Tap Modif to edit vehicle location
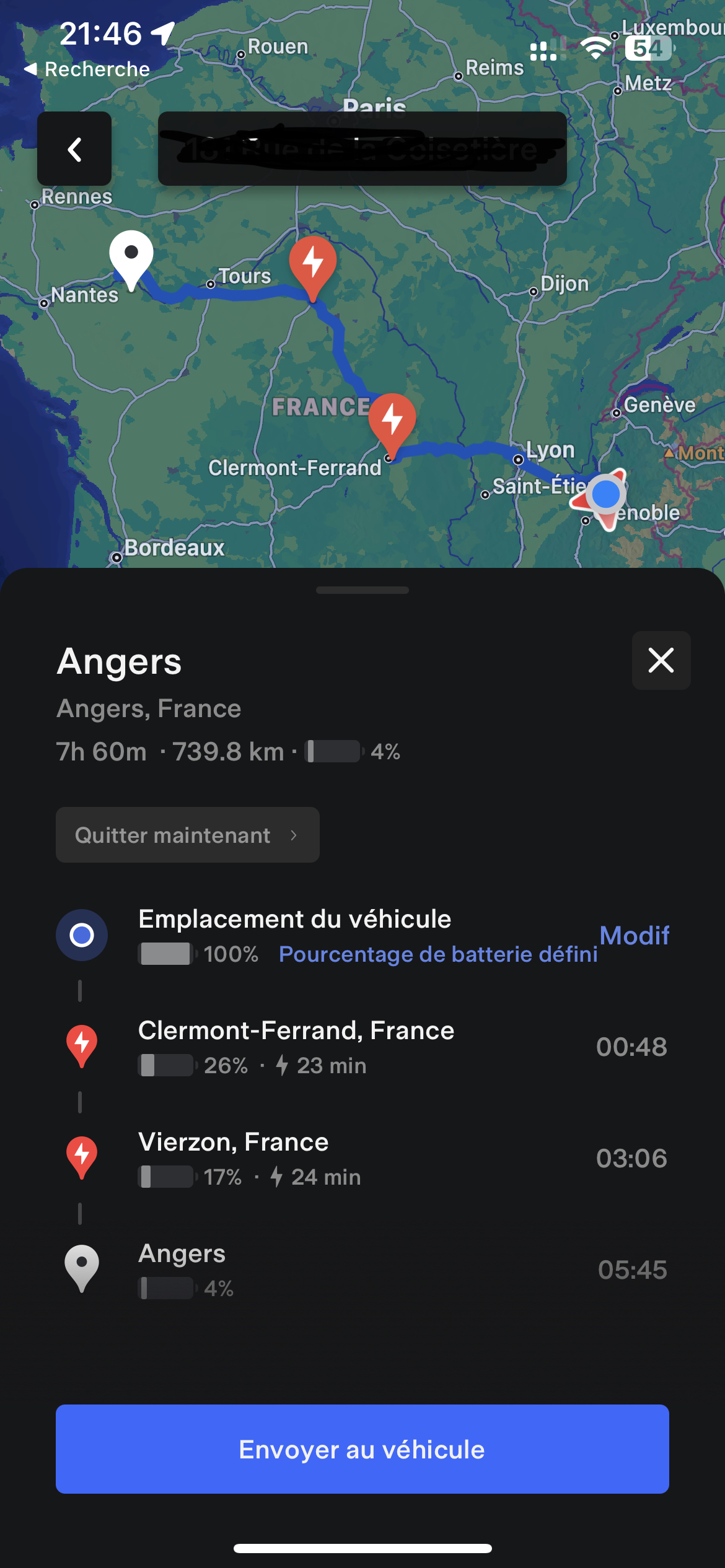725x1568 pixels. (x=634, y=935)
